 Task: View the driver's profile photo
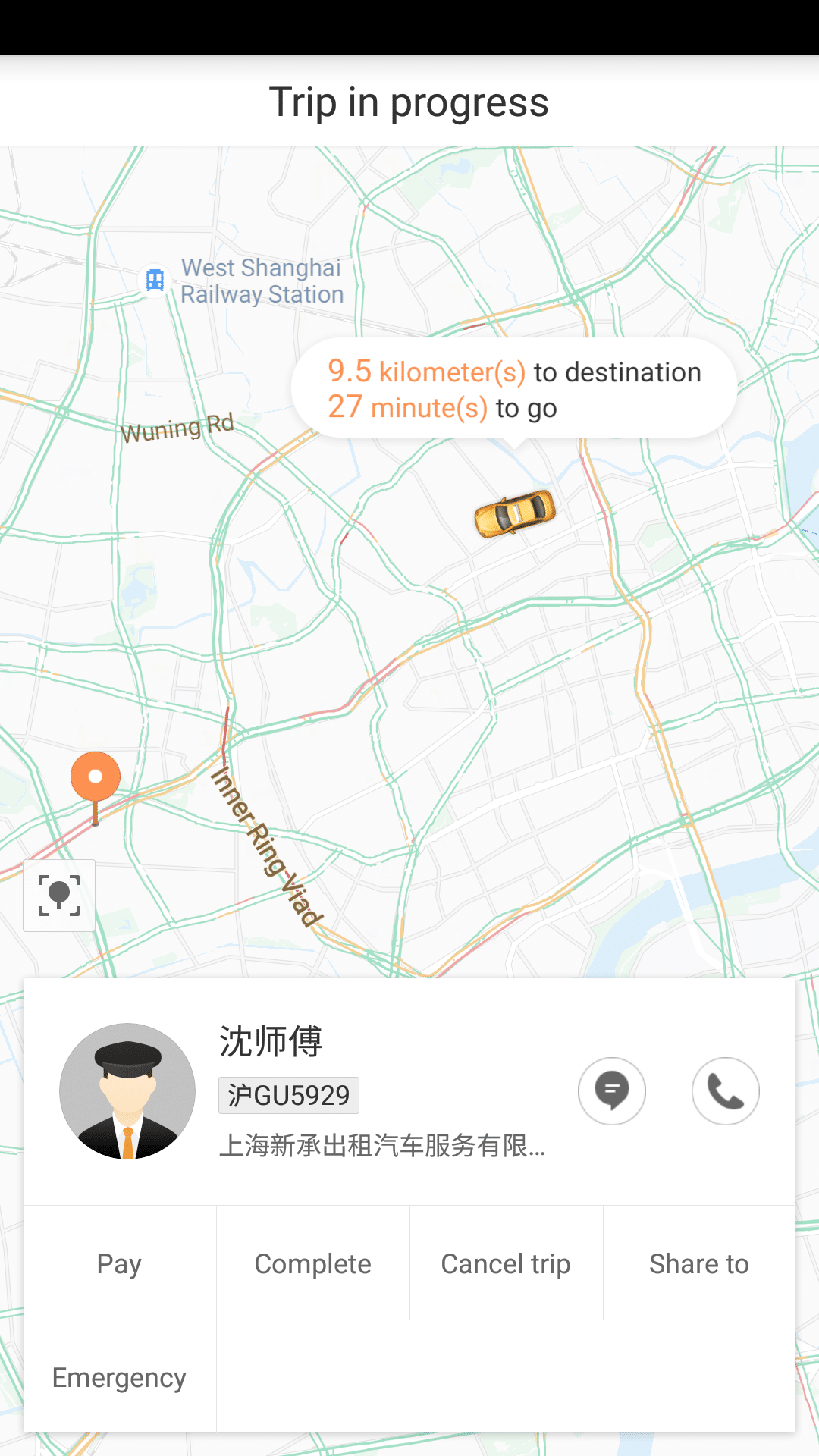tap(127, 1091)
